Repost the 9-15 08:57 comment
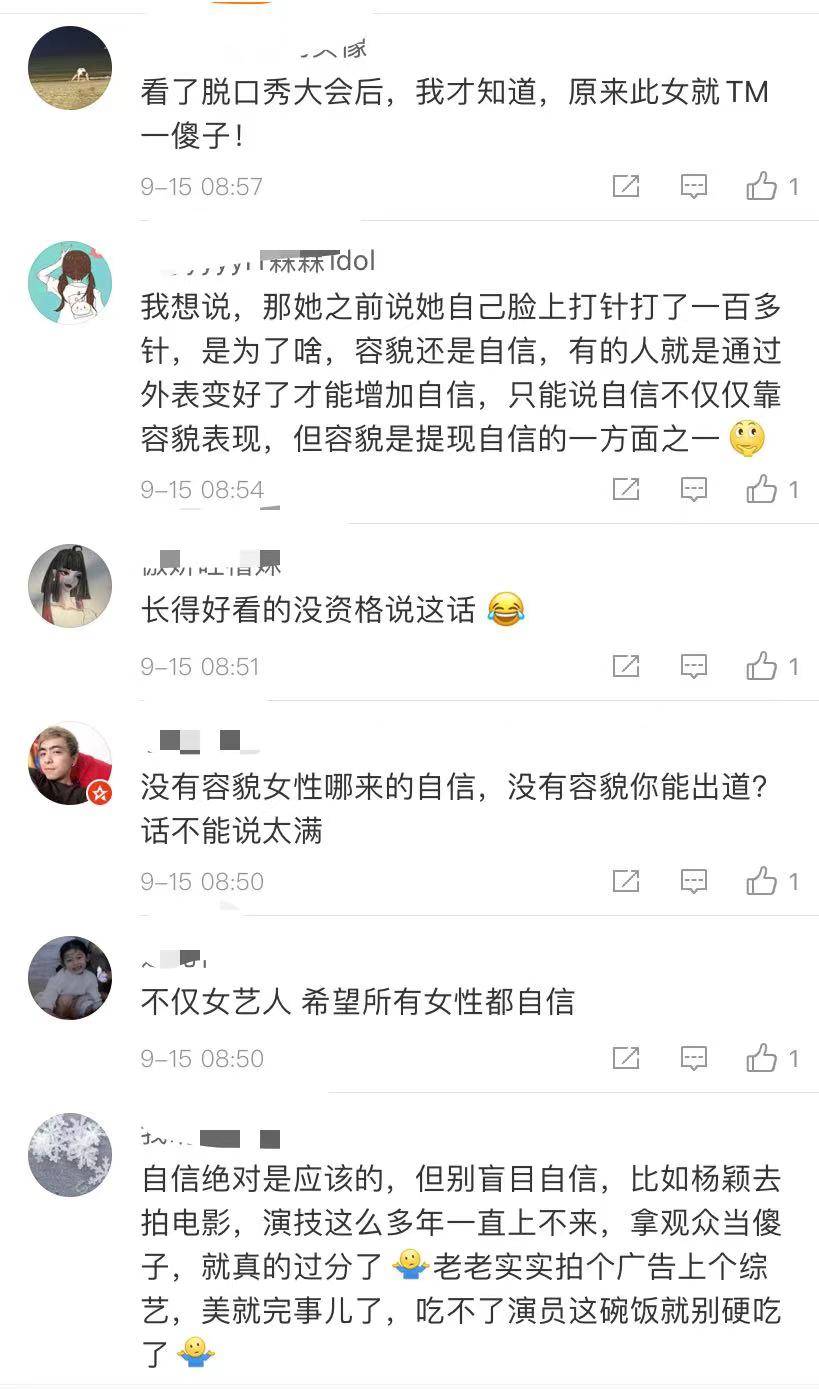This screenshot has width=819, height=1389. point(626,186)
